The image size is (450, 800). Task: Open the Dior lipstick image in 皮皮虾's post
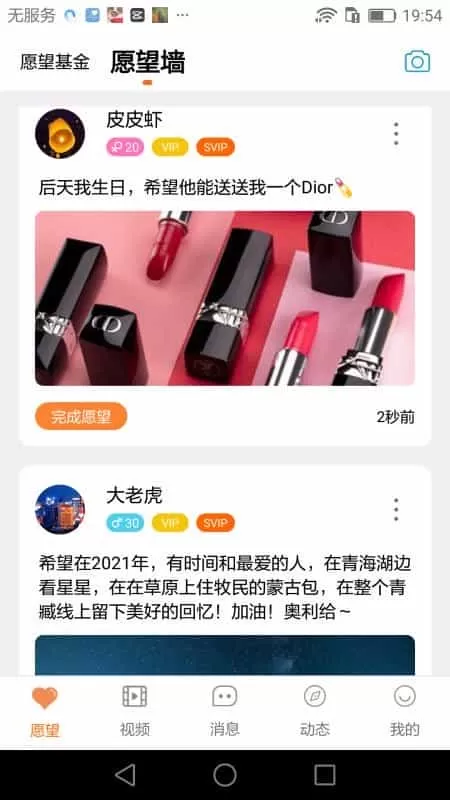tap(224, 298)
